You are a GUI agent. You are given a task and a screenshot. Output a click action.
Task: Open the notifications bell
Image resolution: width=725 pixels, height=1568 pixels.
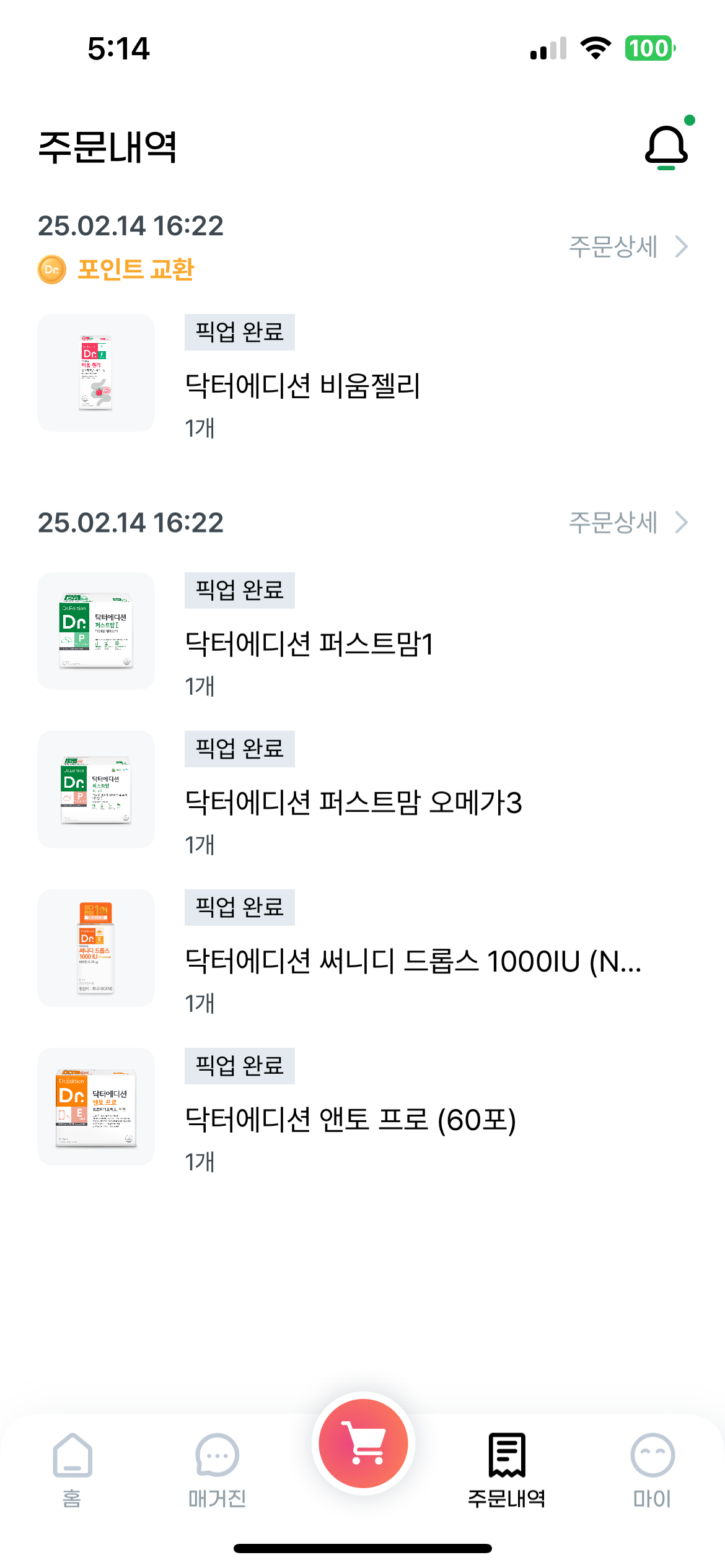point(667,147)
